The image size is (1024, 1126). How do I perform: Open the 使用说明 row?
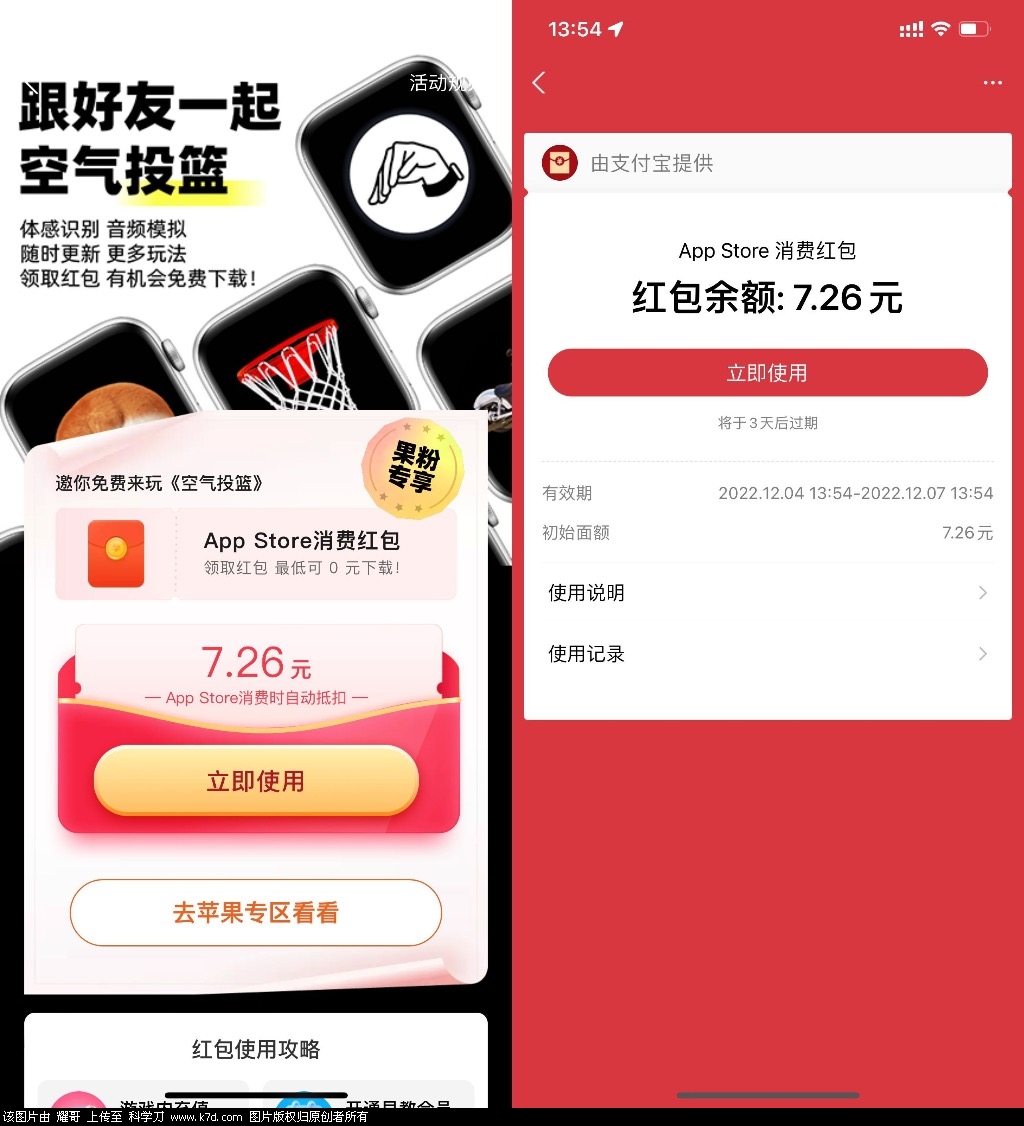[767, 593]
